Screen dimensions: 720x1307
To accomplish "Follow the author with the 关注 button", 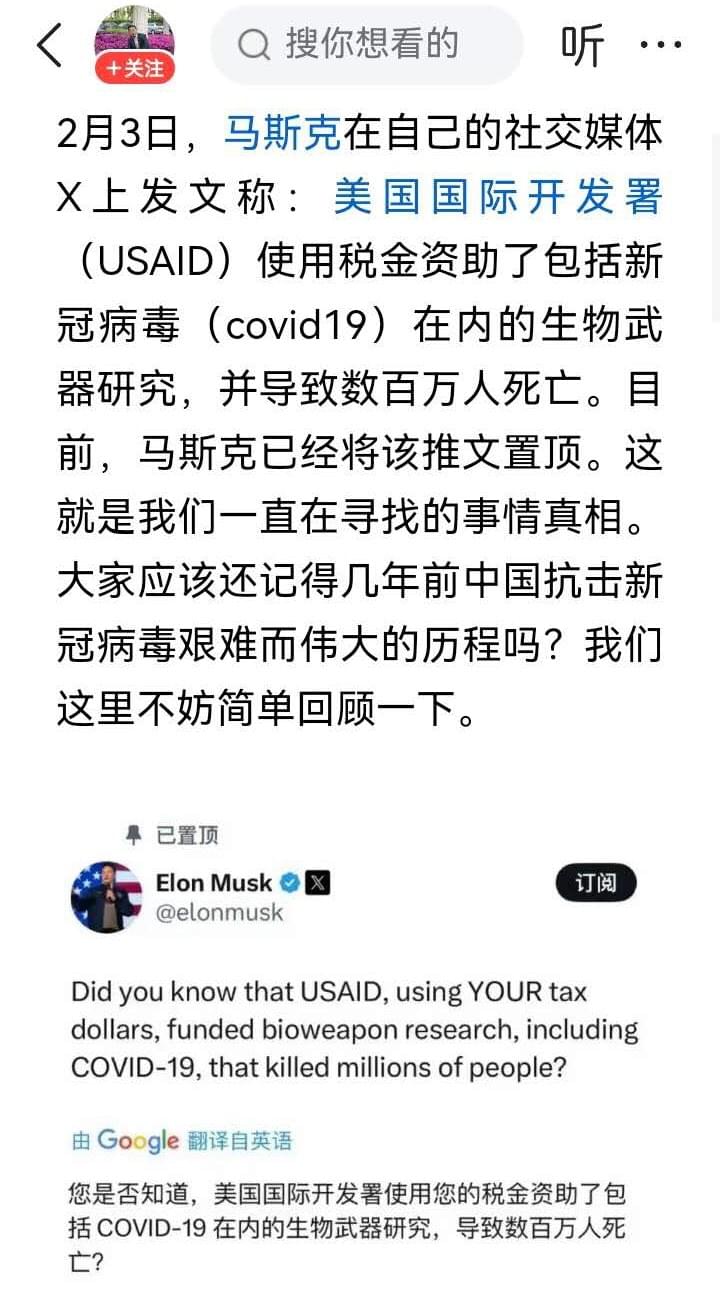I will point(134,69).
